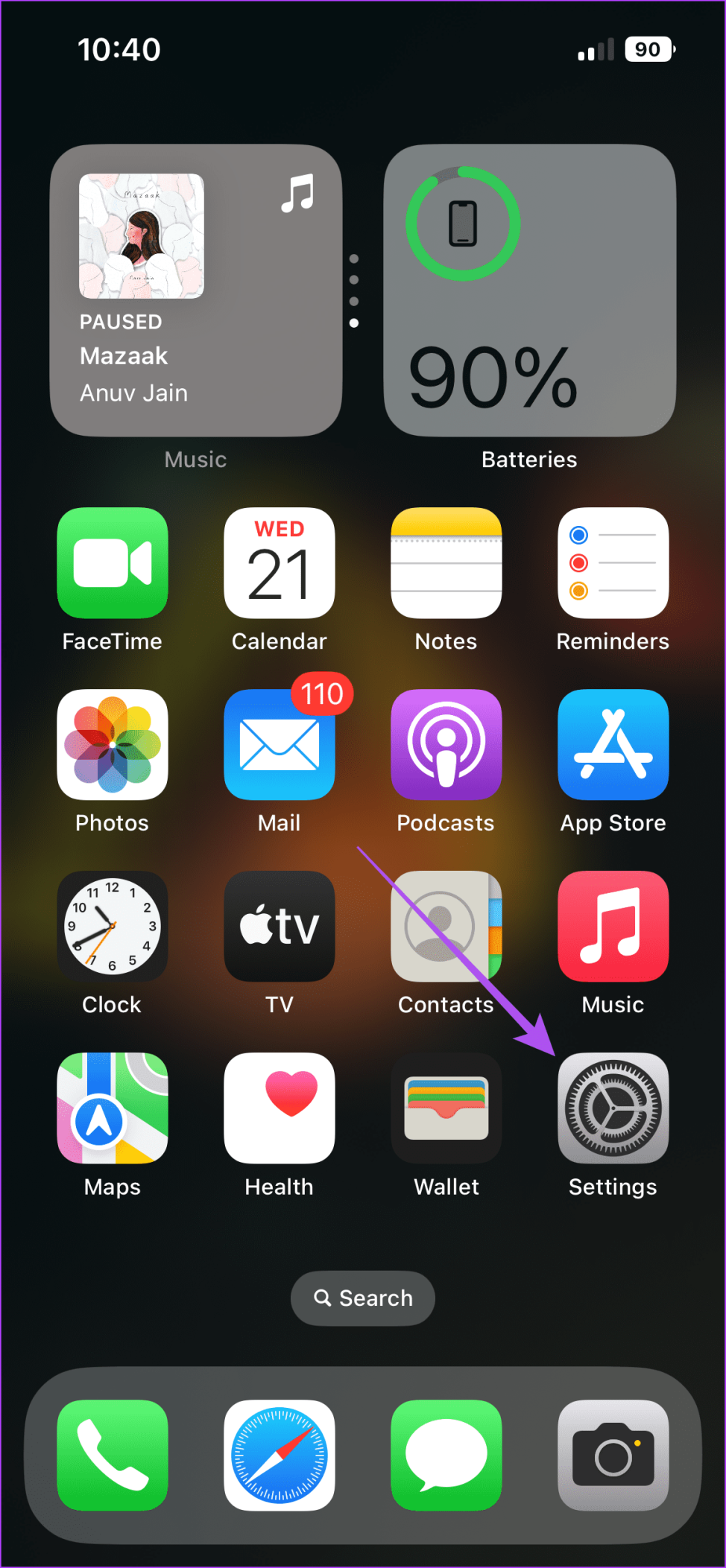Open the Mazaak music widget
Viewport: 726px width, 1568px height.
coord(195,291)
